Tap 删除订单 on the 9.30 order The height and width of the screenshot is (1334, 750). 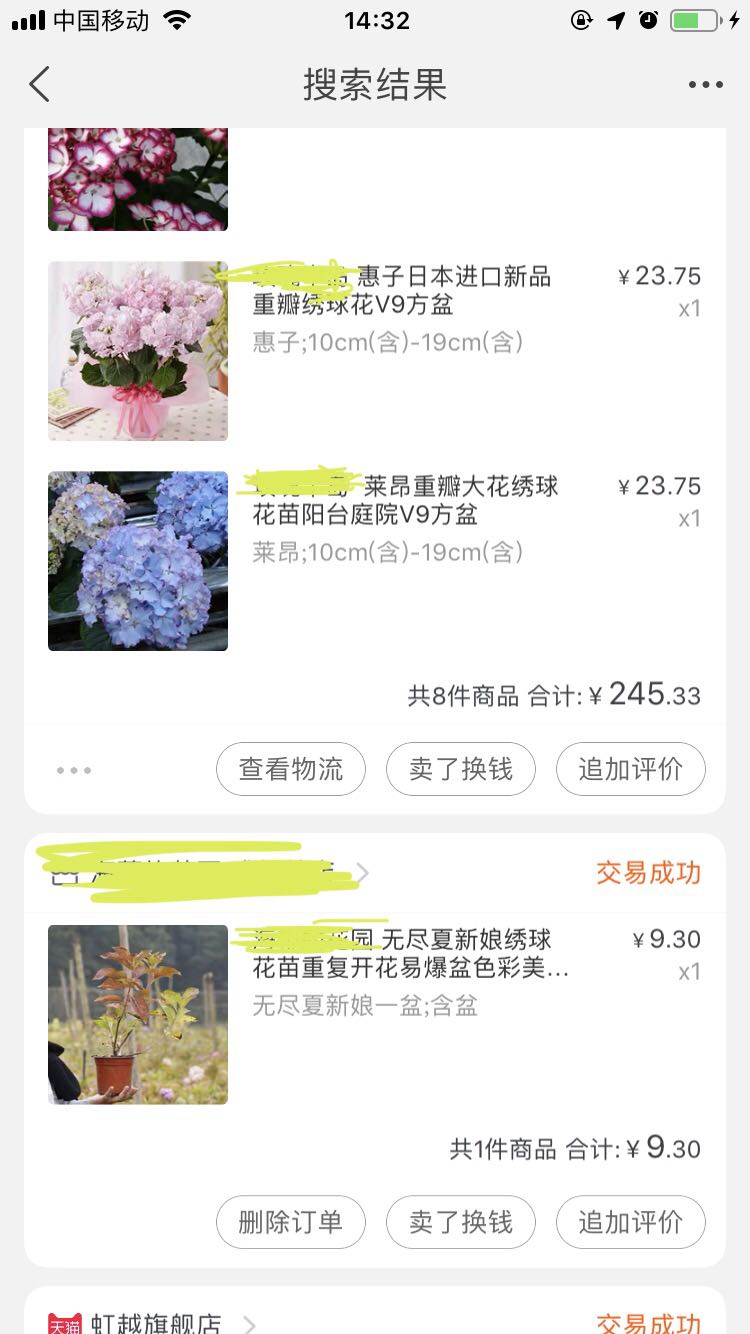tap(291, 1222)
